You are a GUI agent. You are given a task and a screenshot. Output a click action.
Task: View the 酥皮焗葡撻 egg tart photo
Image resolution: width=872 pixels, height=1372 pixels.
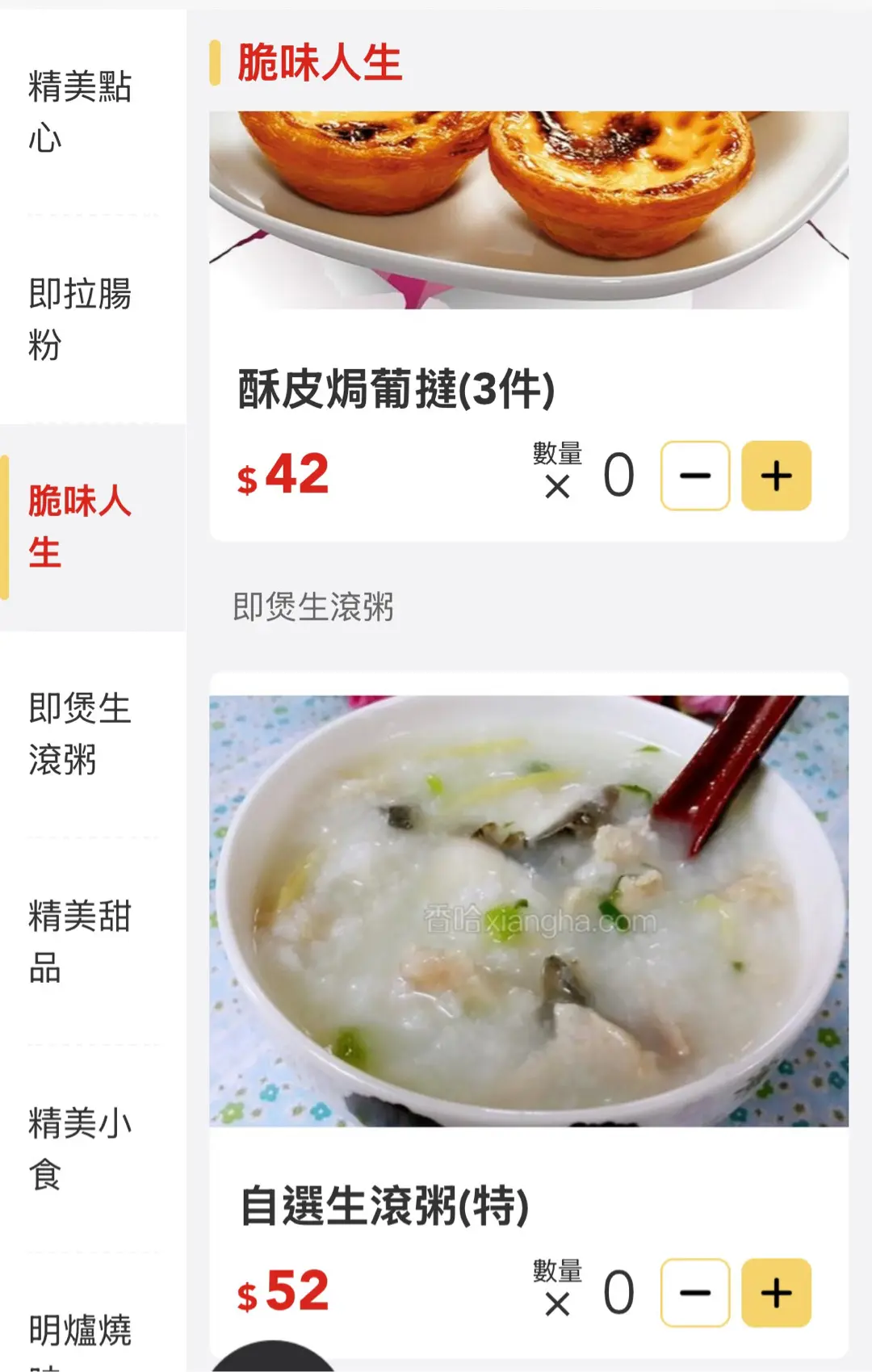(x=529, y=210)
